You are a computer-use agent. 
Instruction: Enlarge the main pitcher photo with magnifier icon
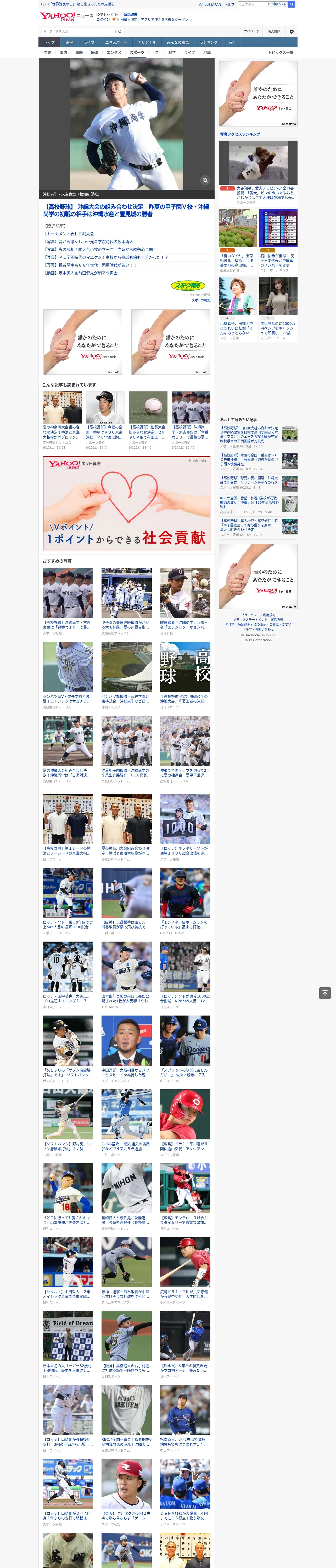[x=205, y=180]
